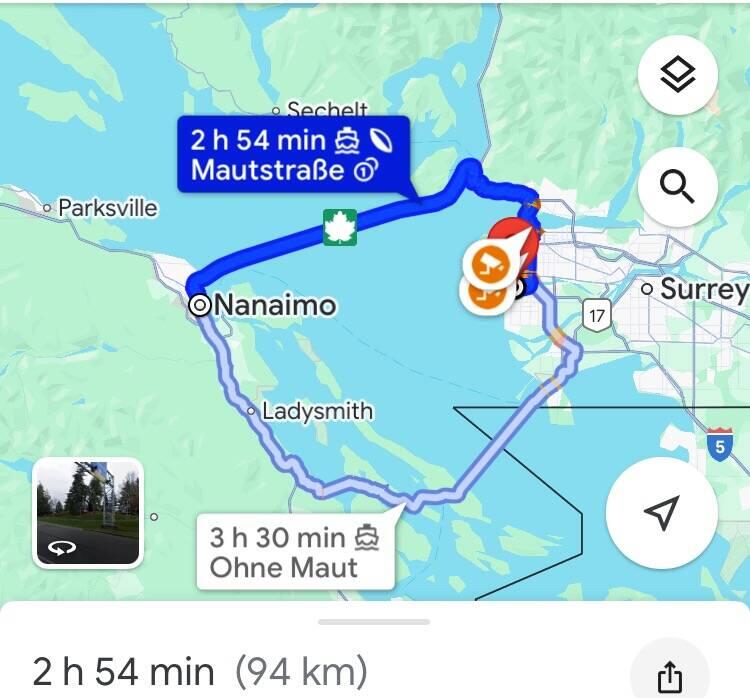Search along the route
This screenshot has width=750, height=698.
pos(677,187)
